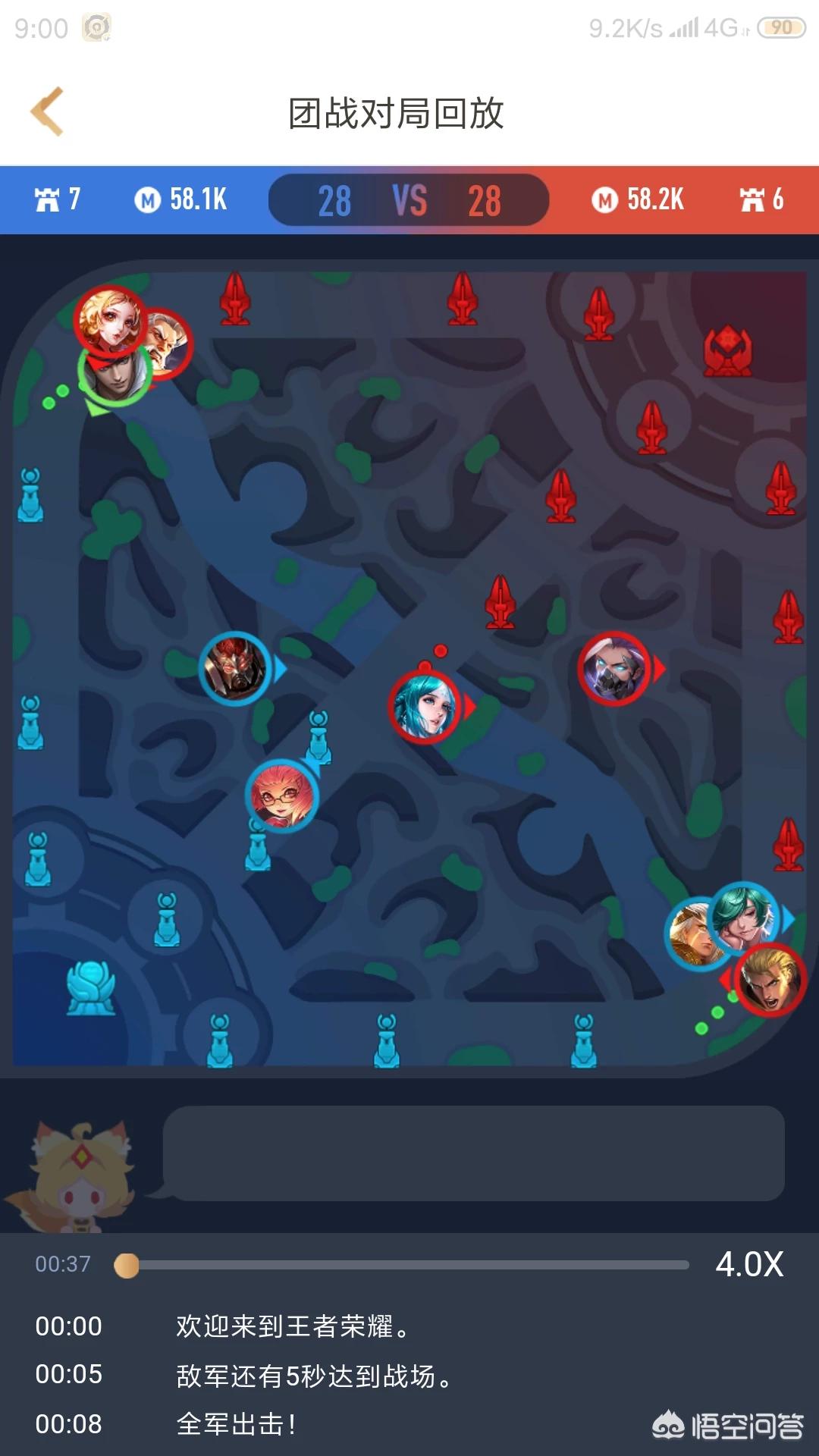
Task: Go back using the orange arrow
Action: point(47,112)
